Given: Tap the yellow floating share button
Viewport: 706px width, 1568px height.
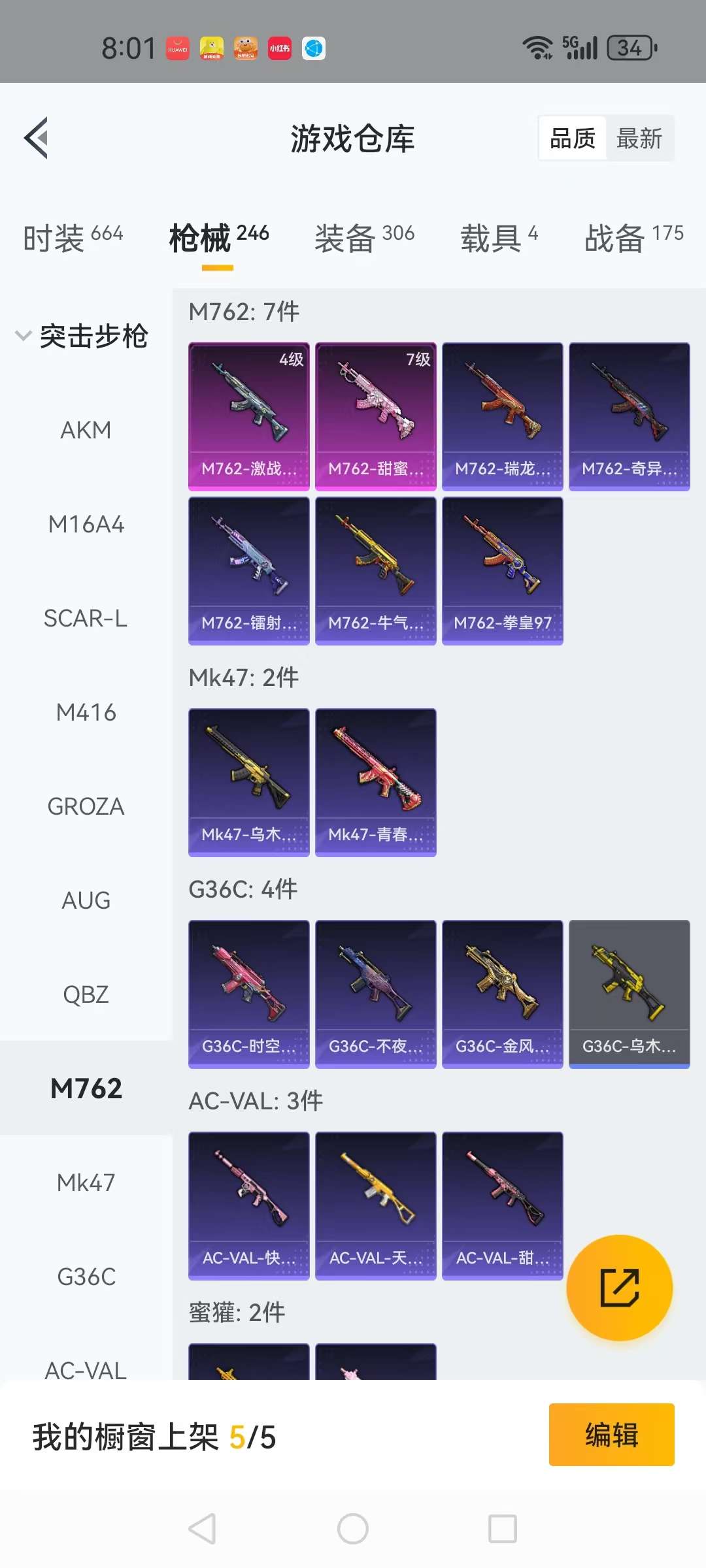Looking at the screenshot, I should pos(619,1288).
